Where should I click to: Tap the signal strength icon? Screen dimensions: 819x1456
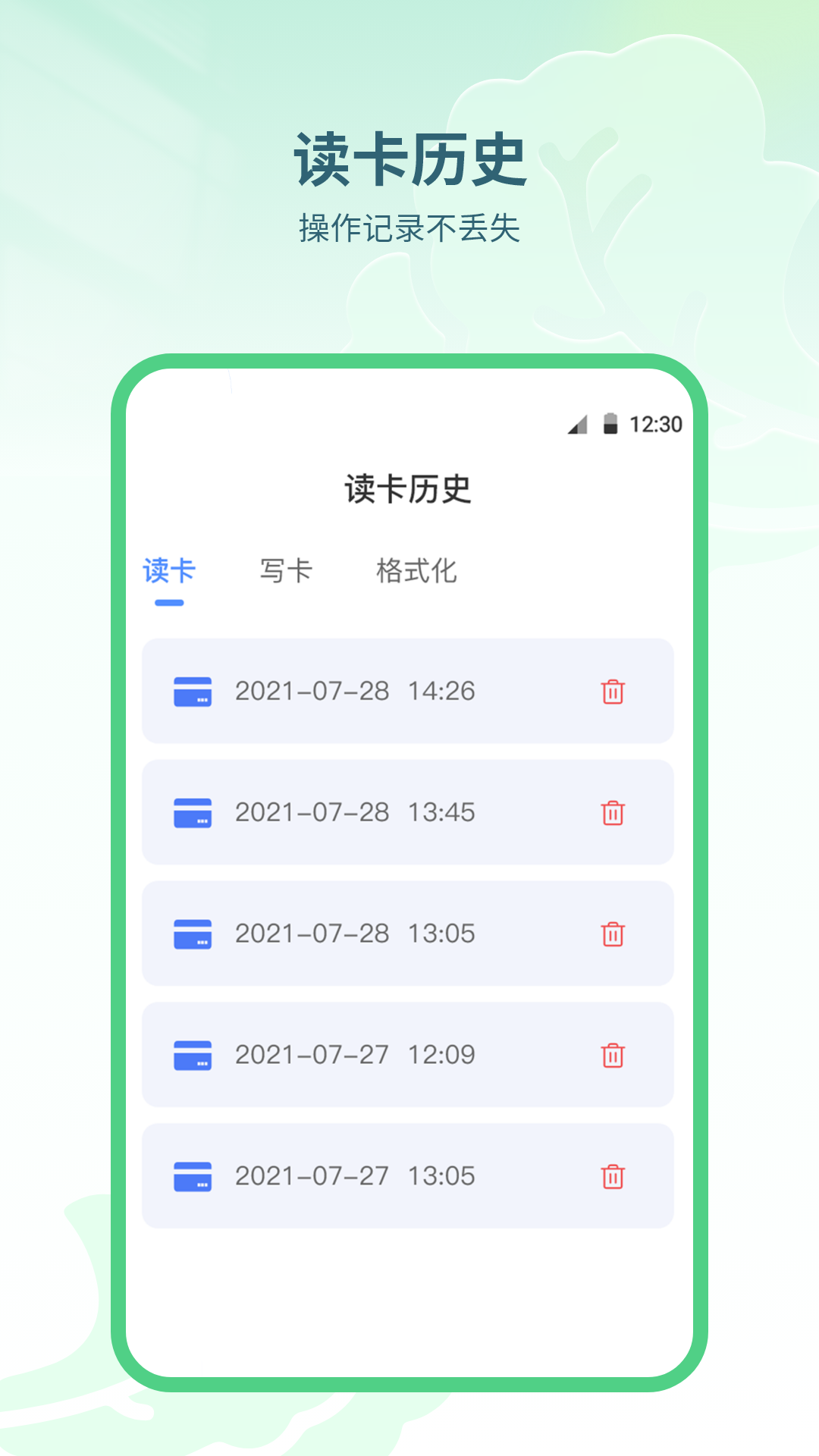coord(578,425)
